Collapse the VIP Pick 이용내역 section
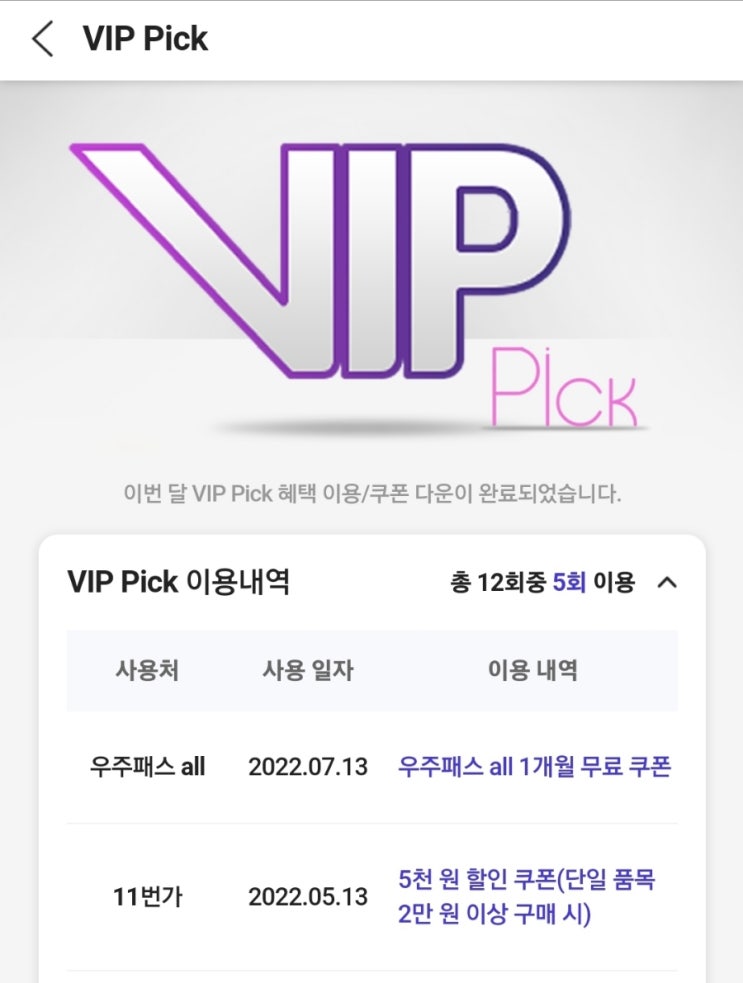This screenshot has width=743, height=983. point(667,583)
